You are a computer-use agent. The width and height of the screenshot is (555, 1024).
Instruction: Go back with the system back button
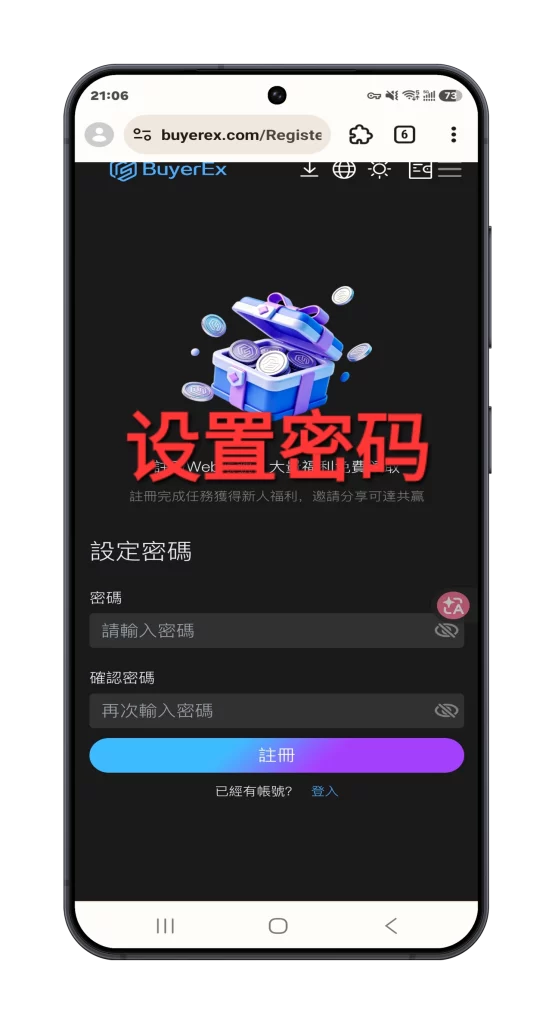point(390,925)
